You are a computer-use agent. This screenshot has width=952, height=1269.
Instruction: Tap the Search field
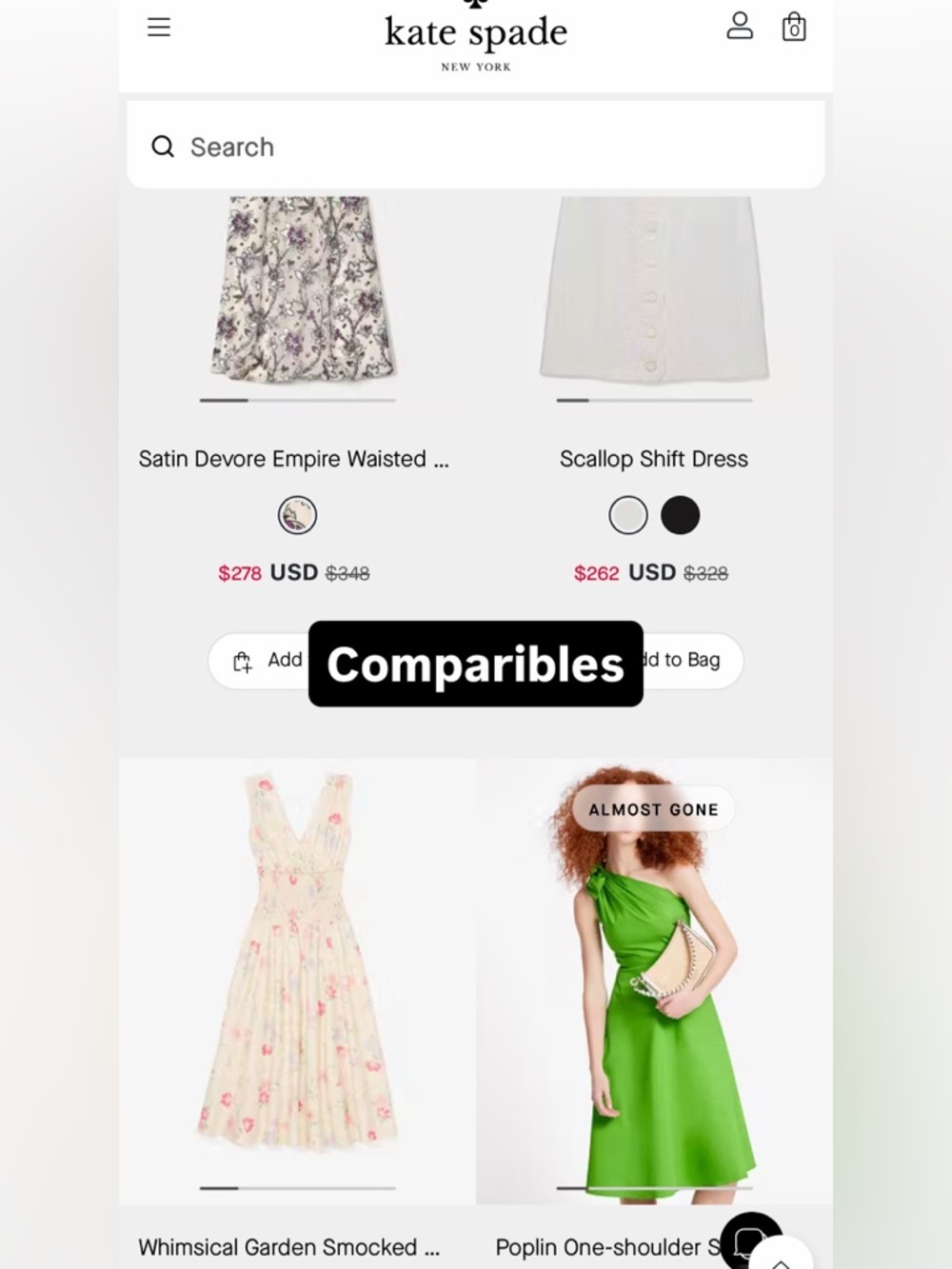(476, 147)
